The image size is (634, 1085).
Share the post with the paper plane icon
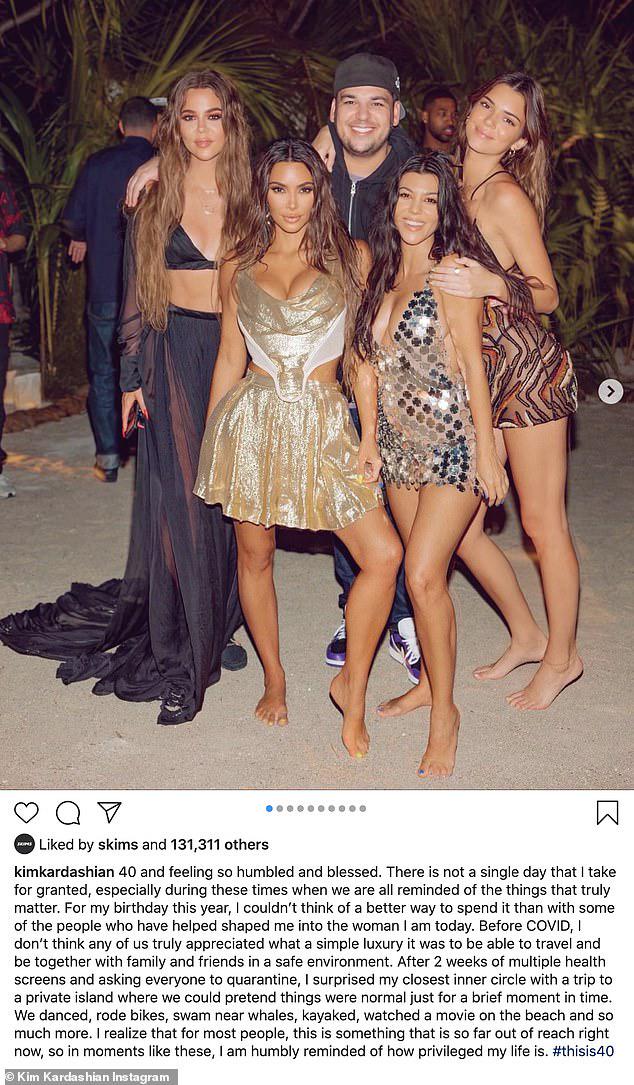109,812
